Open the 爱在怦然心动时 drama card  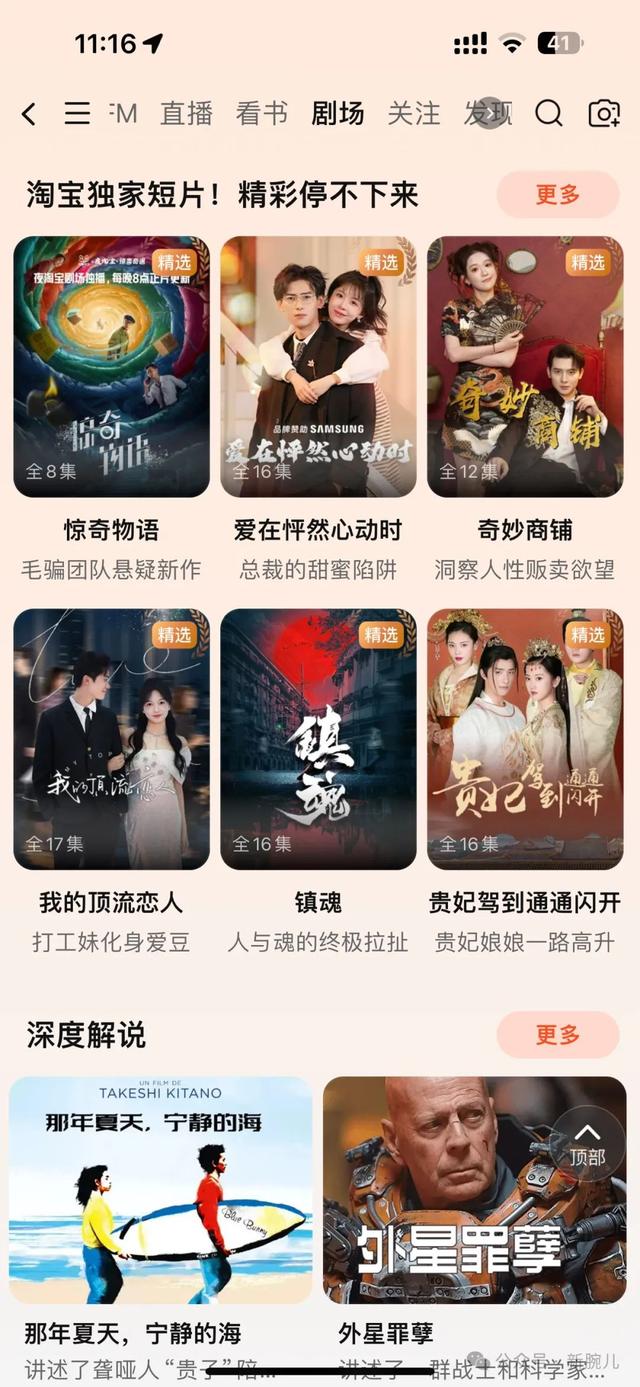pos(318,367)
